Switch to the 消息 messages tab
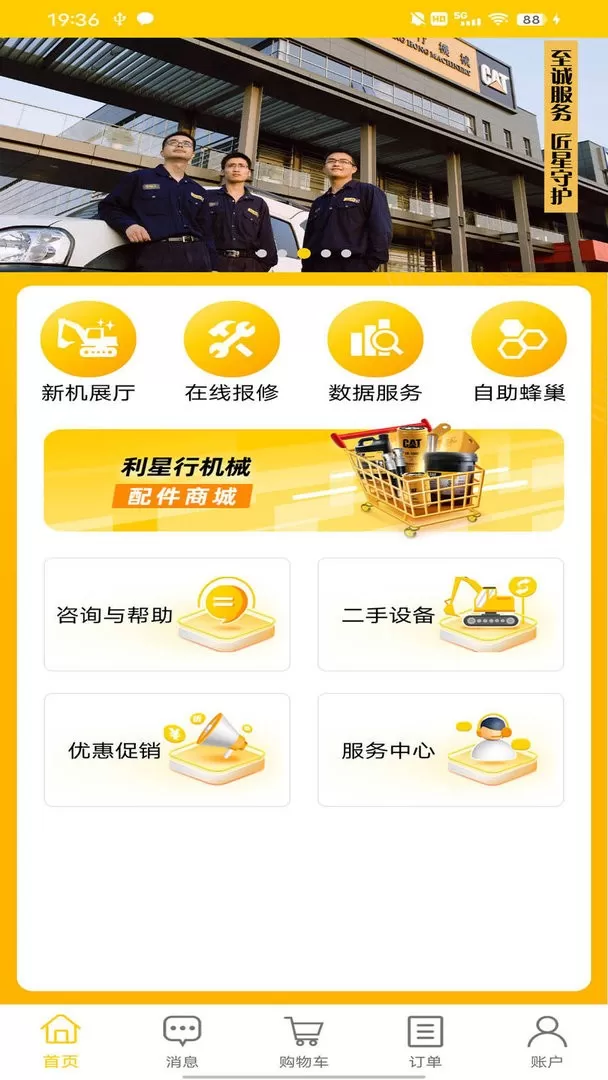 click(182, 1042)
